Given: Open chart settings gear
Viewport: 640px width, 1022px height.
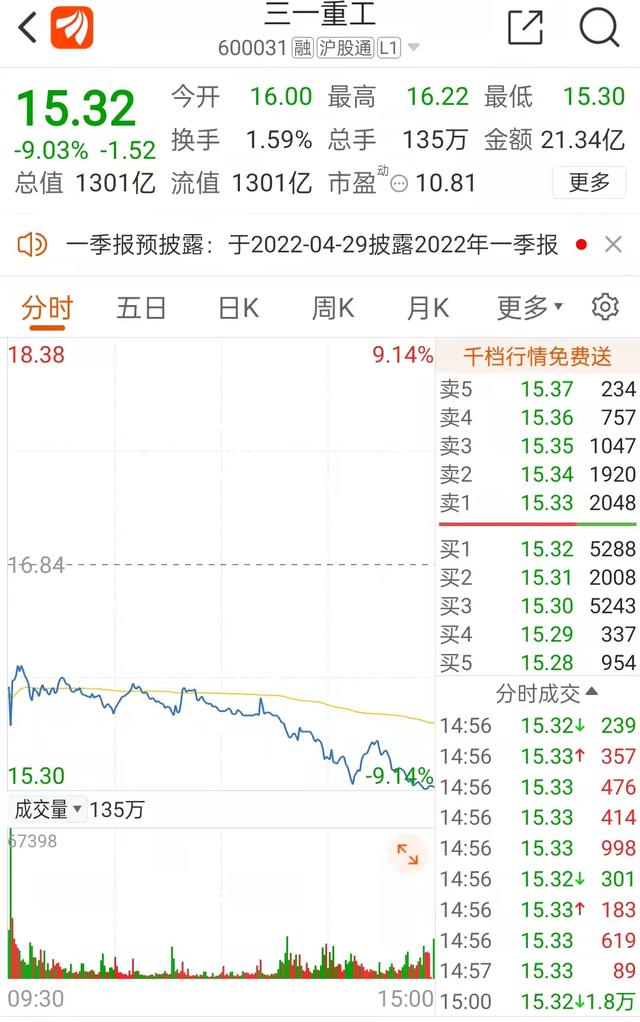Looking at the screenshot, I should tap(605, 307).
